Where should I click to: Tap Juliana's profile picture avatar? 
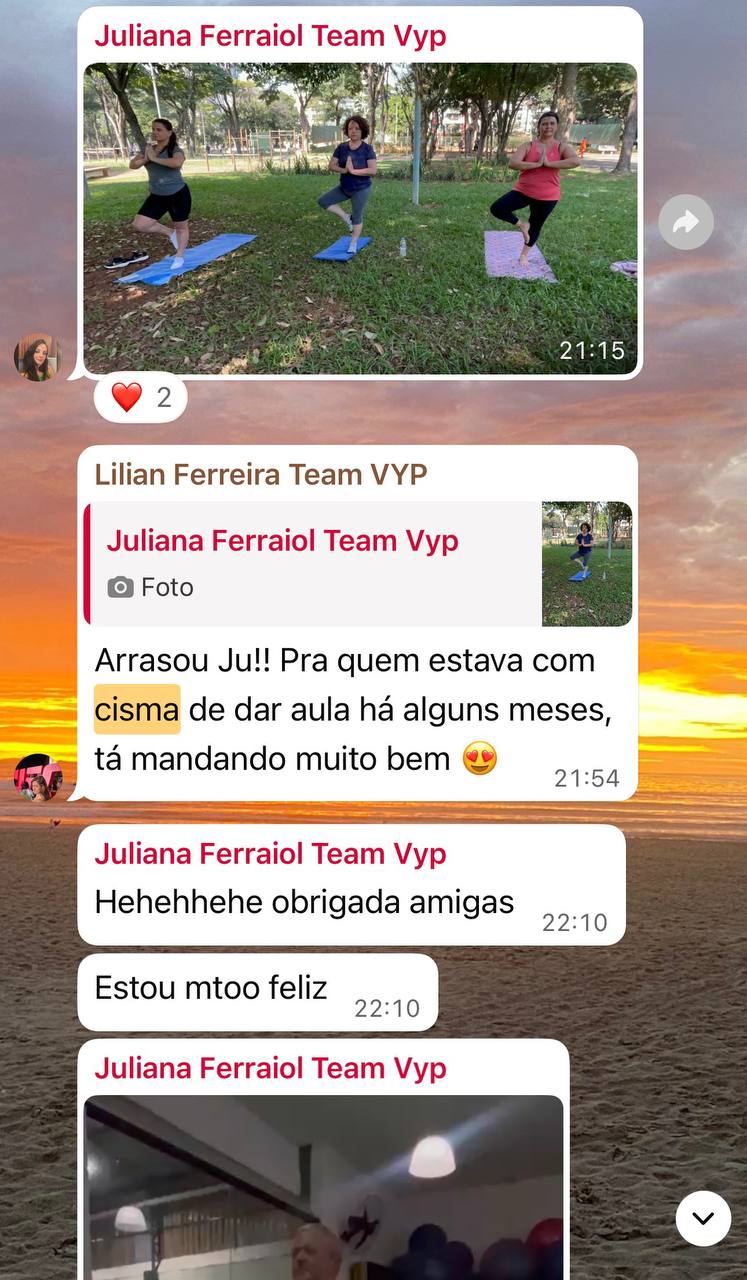click(x=37, y=358)
